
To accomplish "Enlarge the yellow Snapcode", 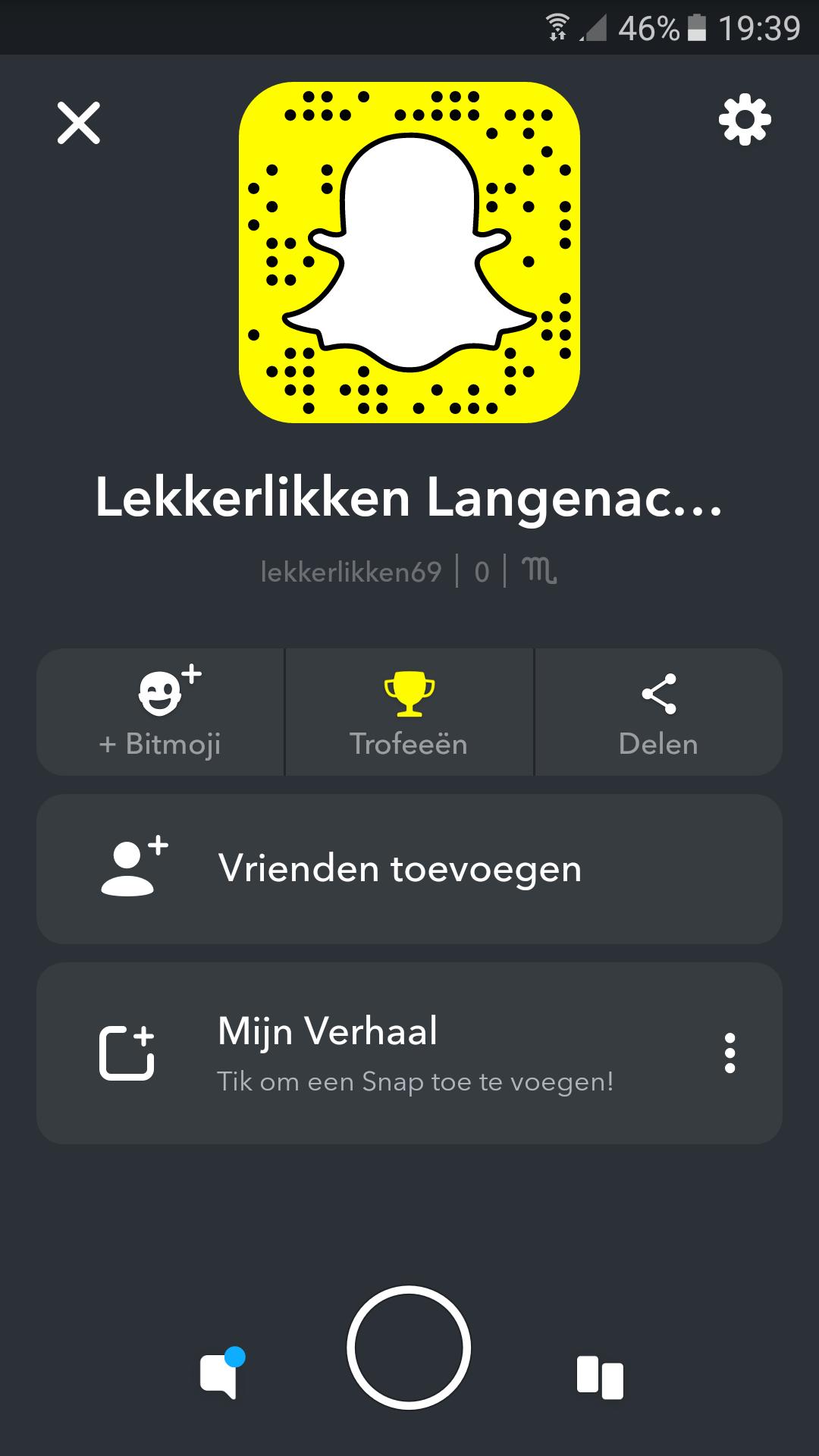I will click(x=409, y=253).
